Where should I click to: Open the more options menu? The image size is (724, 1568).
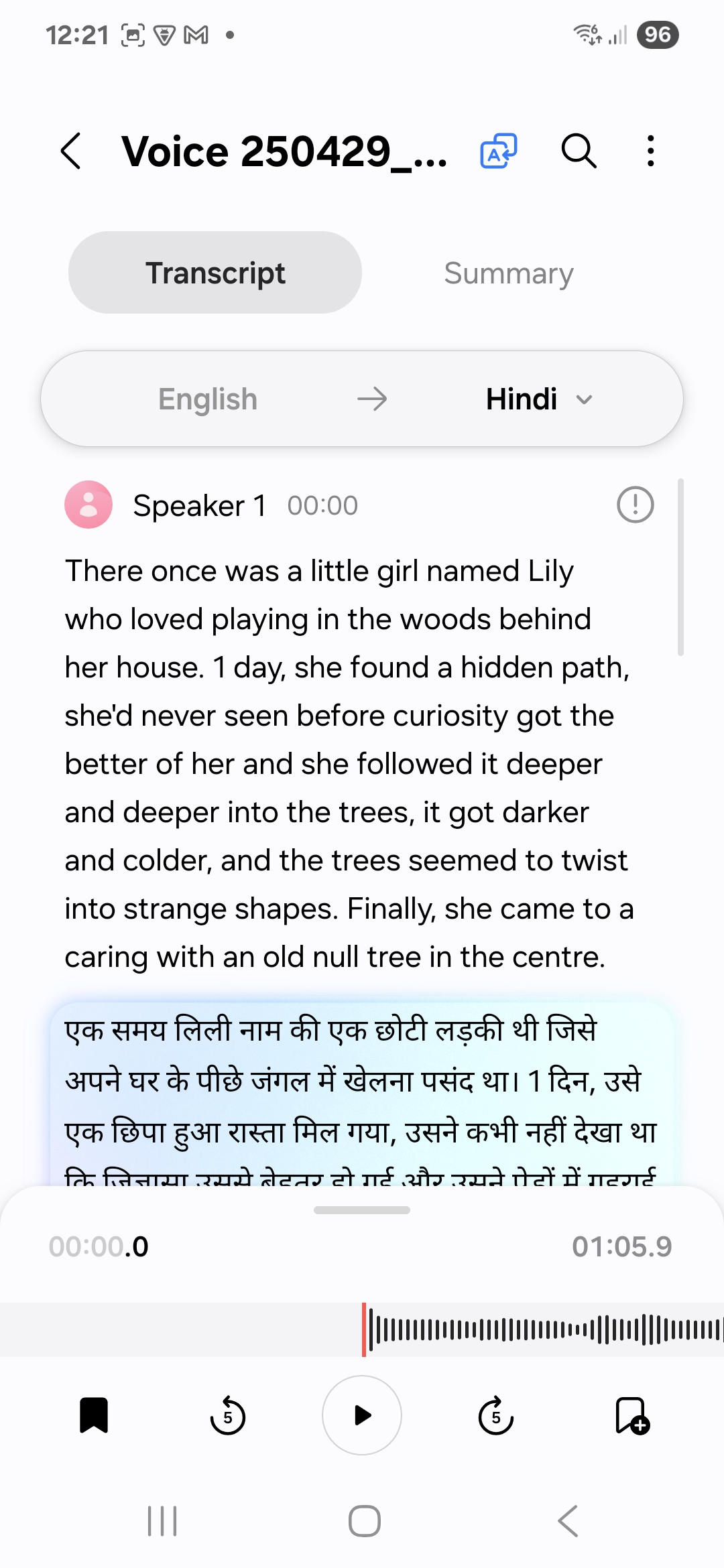click(x=650, y=151)
